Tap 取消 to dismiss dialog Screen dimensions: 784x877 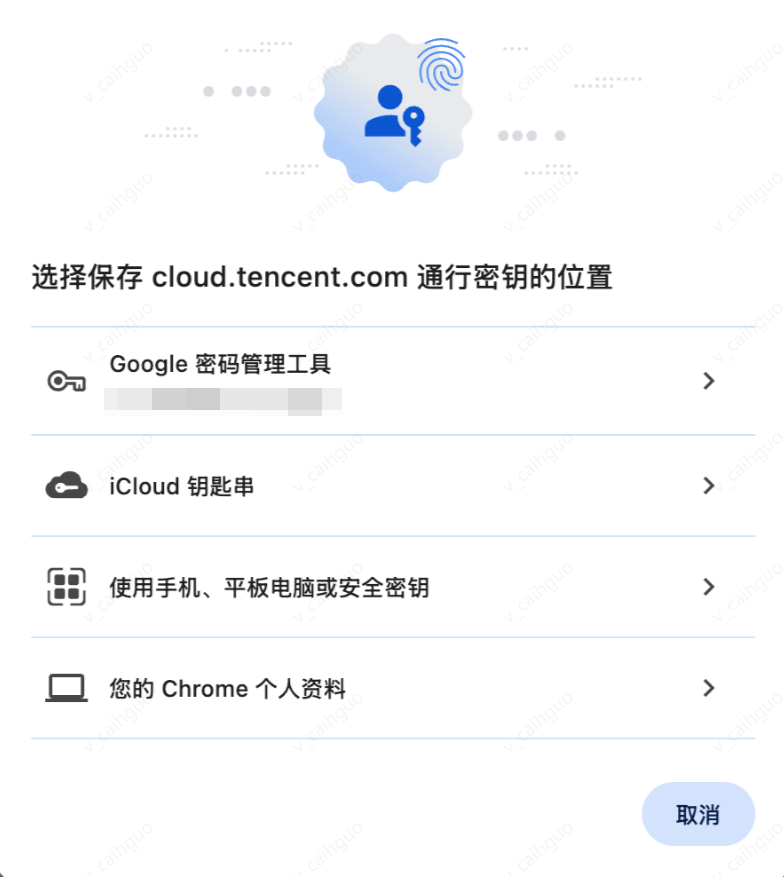(697, 814)
